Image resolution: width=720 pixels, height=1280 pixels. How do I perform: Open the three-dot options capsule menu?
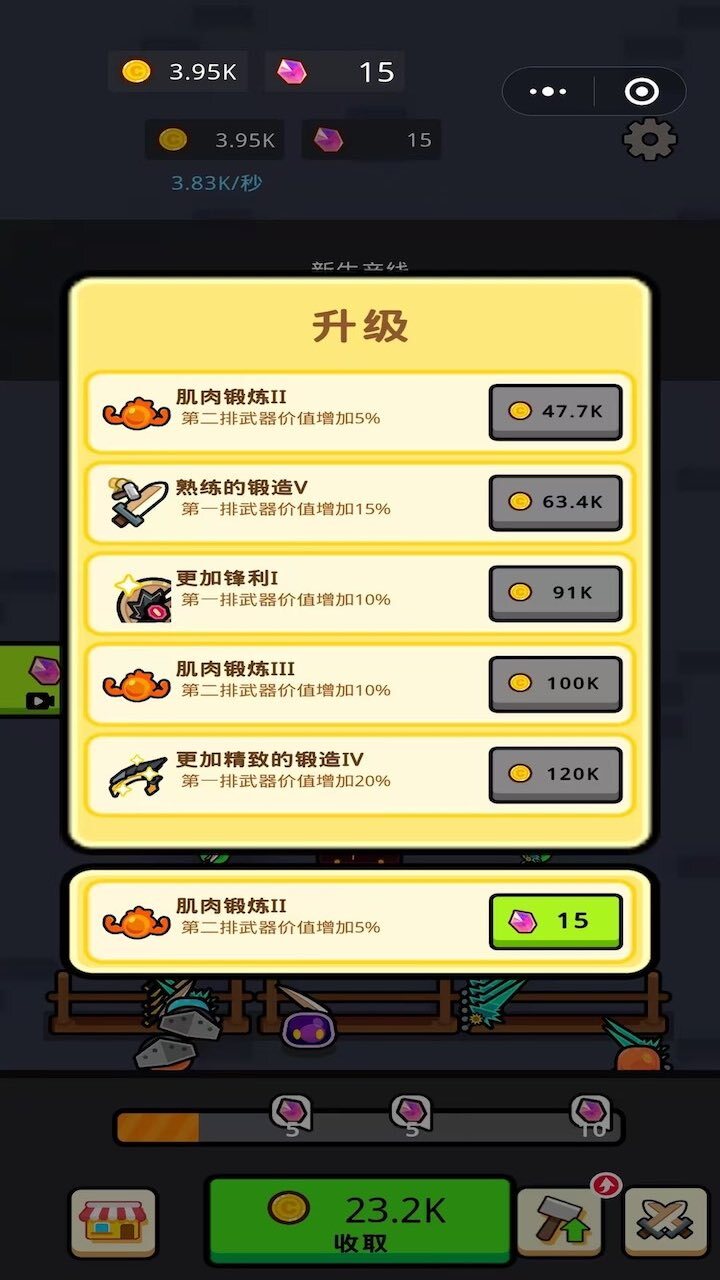[x=546, y=91]
